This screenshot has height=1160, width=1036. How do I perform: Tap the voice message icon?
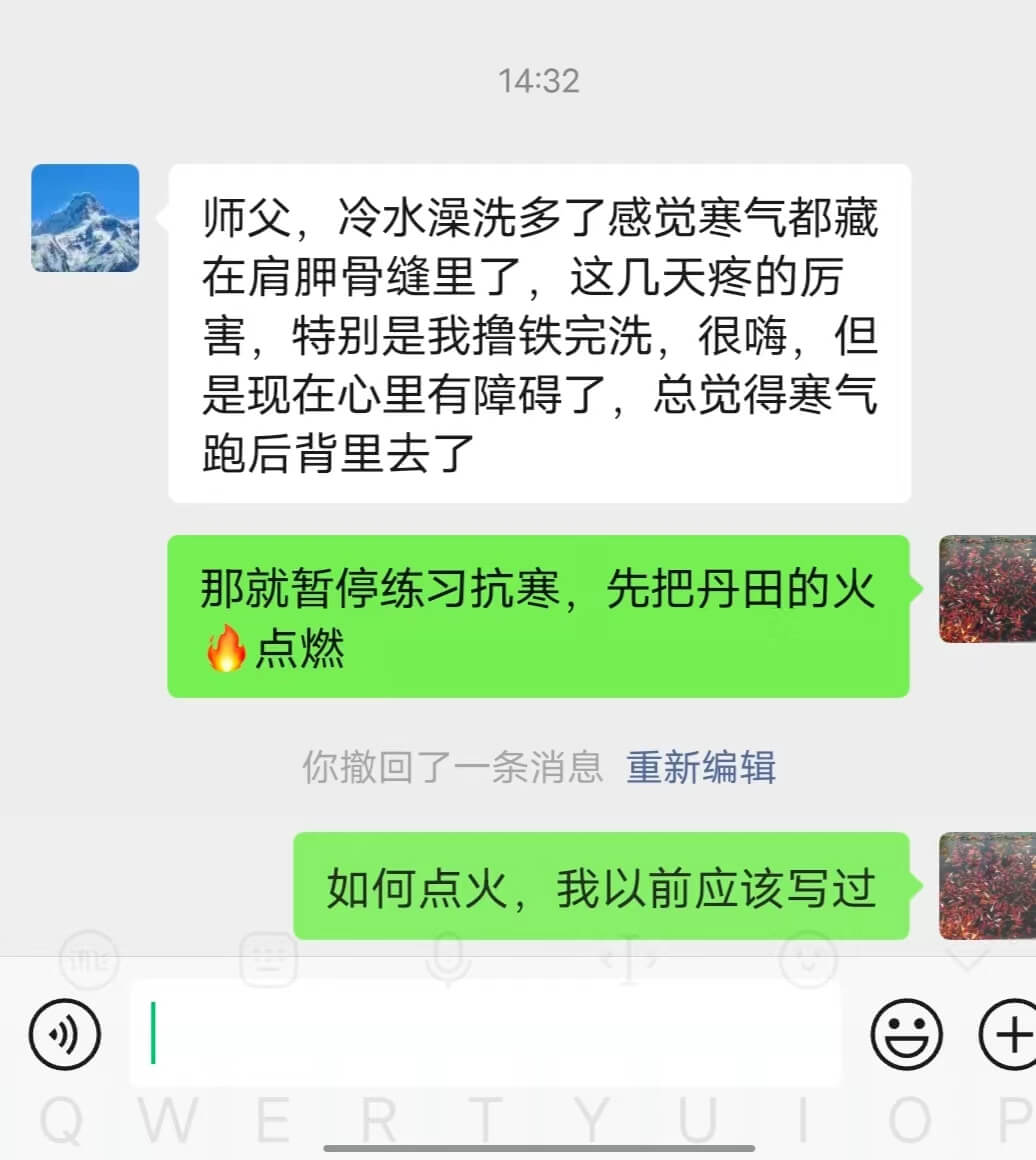click(x=65, y=1033)
